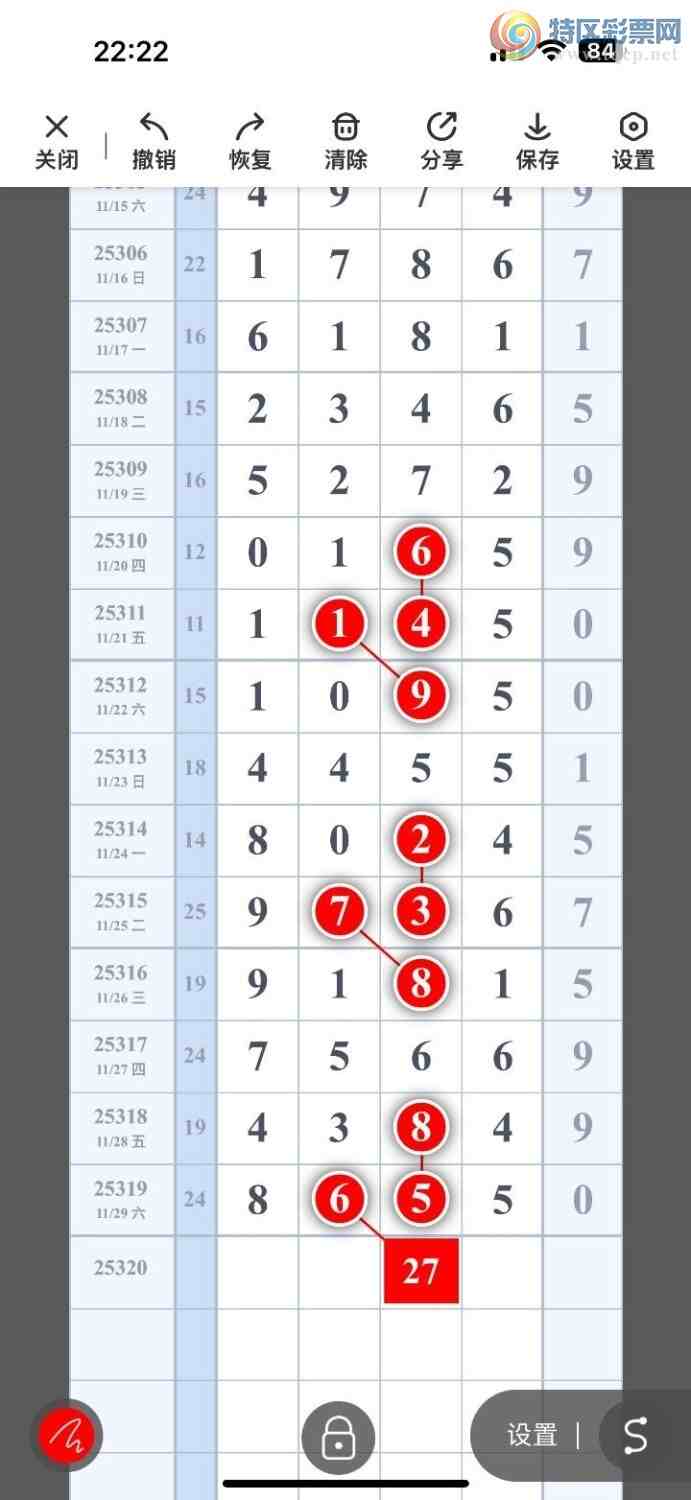Open the bottom 设置 button
This screenshot has width=691, height=1500.
(x=532, y=1436)
